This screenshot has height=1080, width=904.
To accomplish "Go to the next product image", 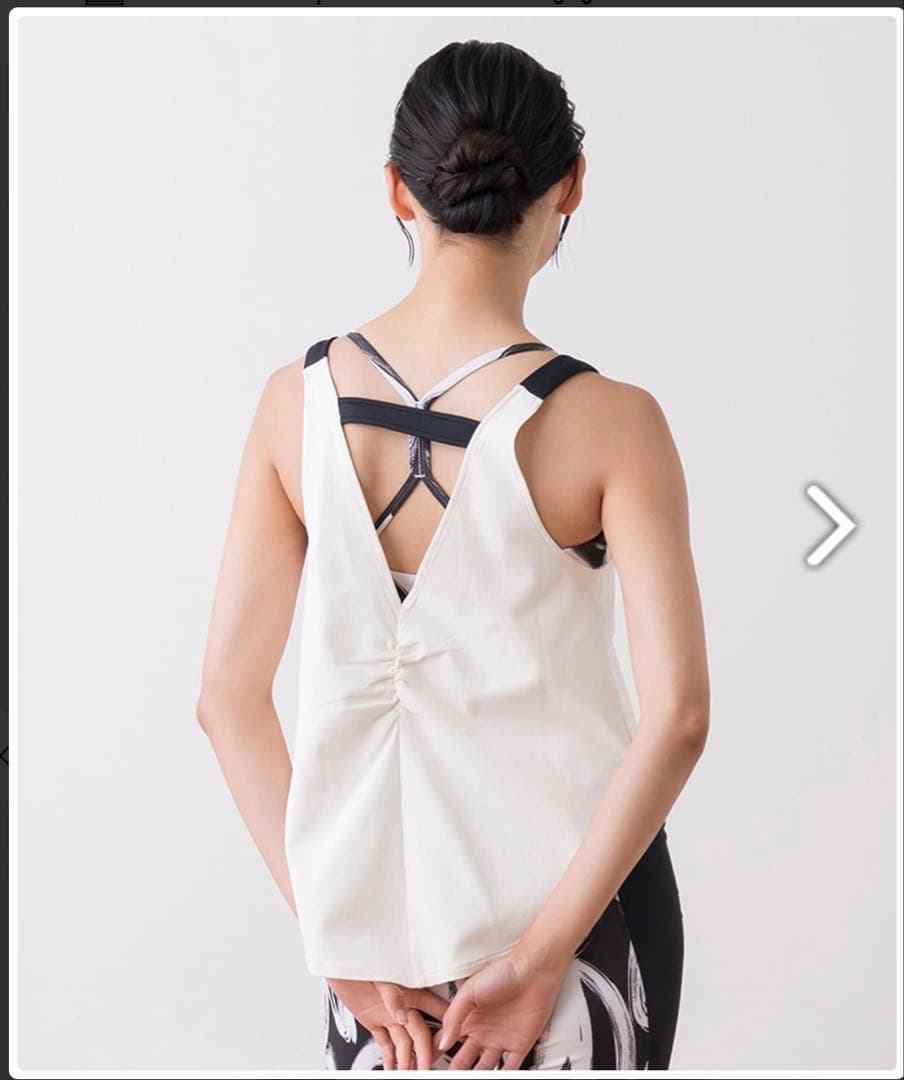I will coord(831,525).
